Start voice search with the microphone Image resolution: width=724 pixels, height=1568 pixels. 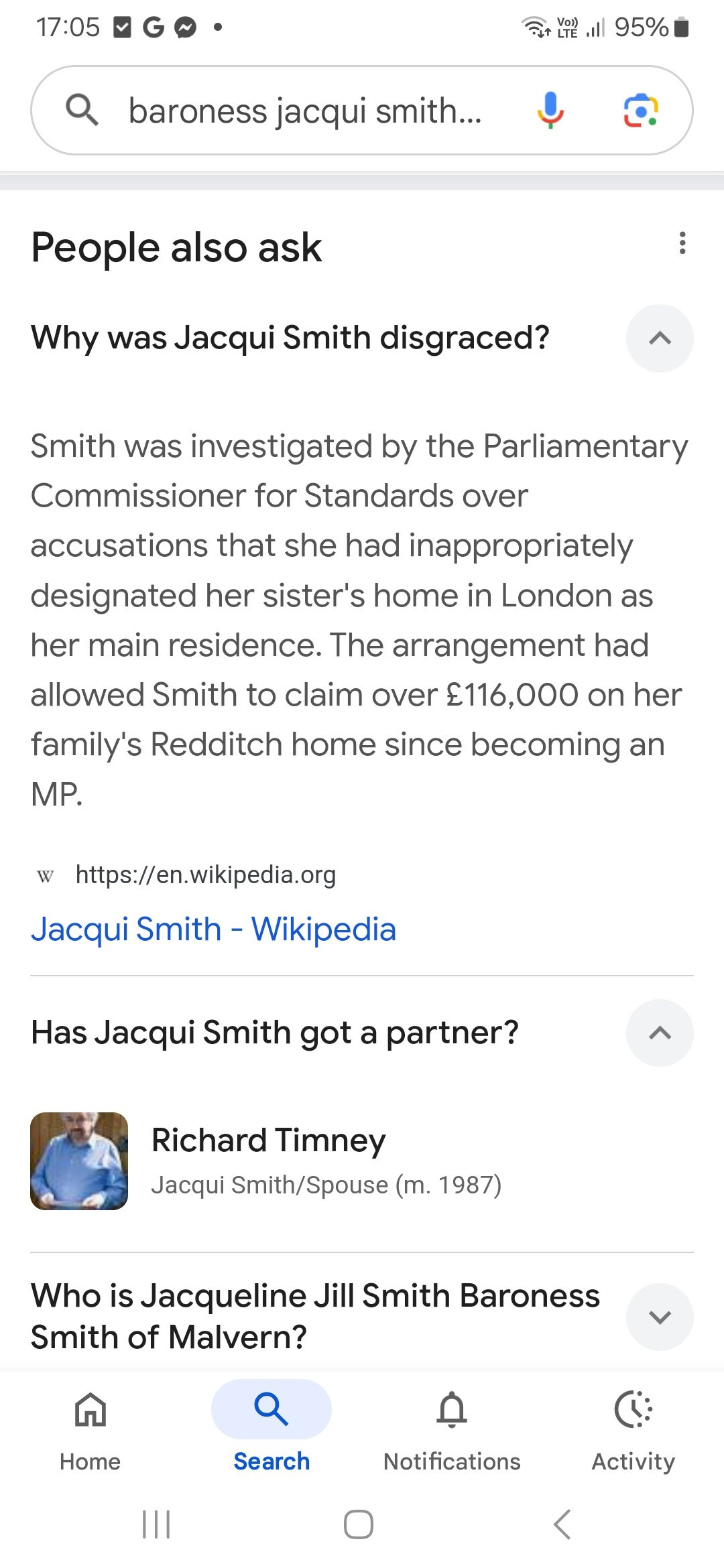(x=550, y=111)
